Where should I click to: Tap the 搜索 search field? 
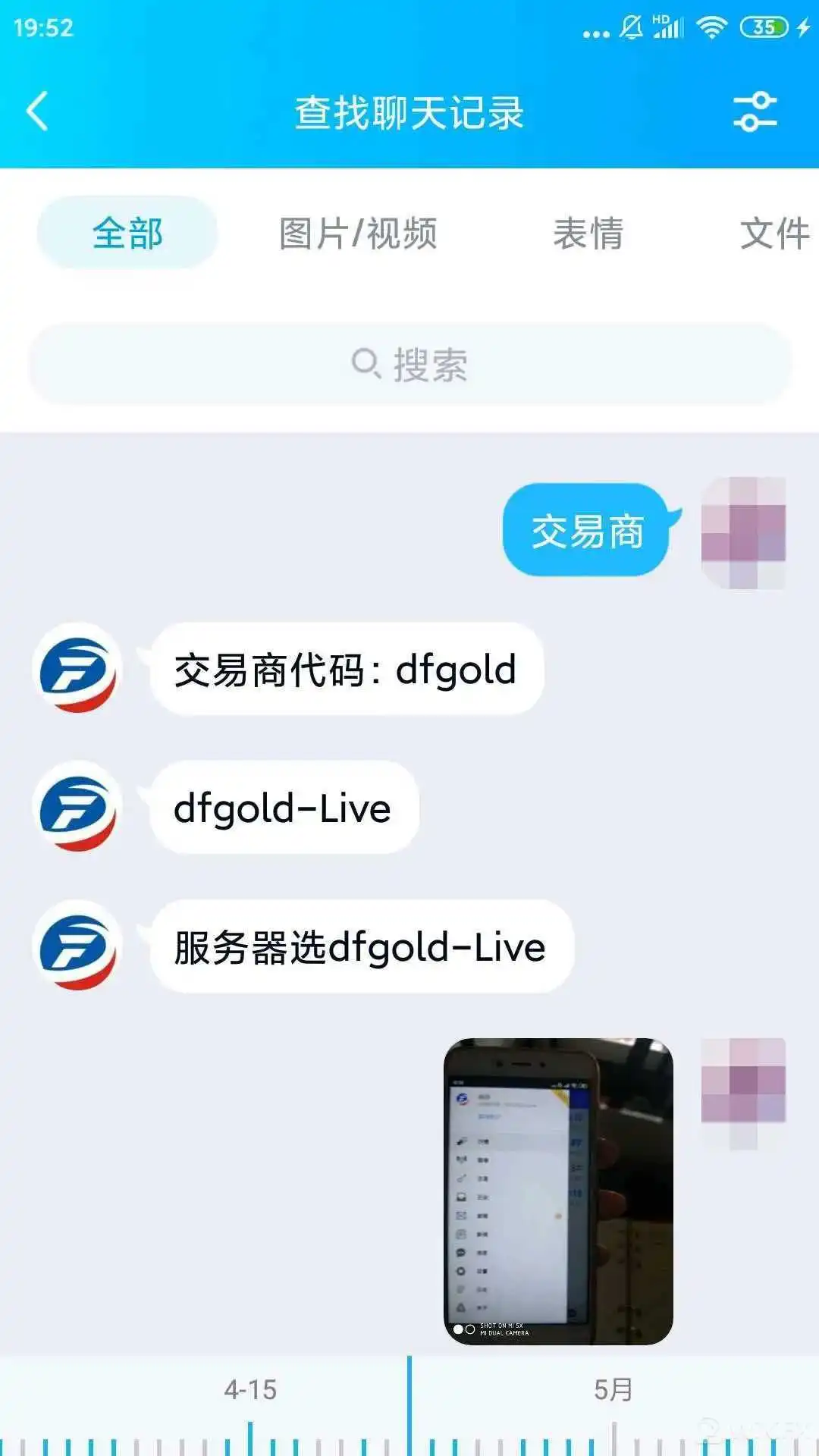click(409, 365)
